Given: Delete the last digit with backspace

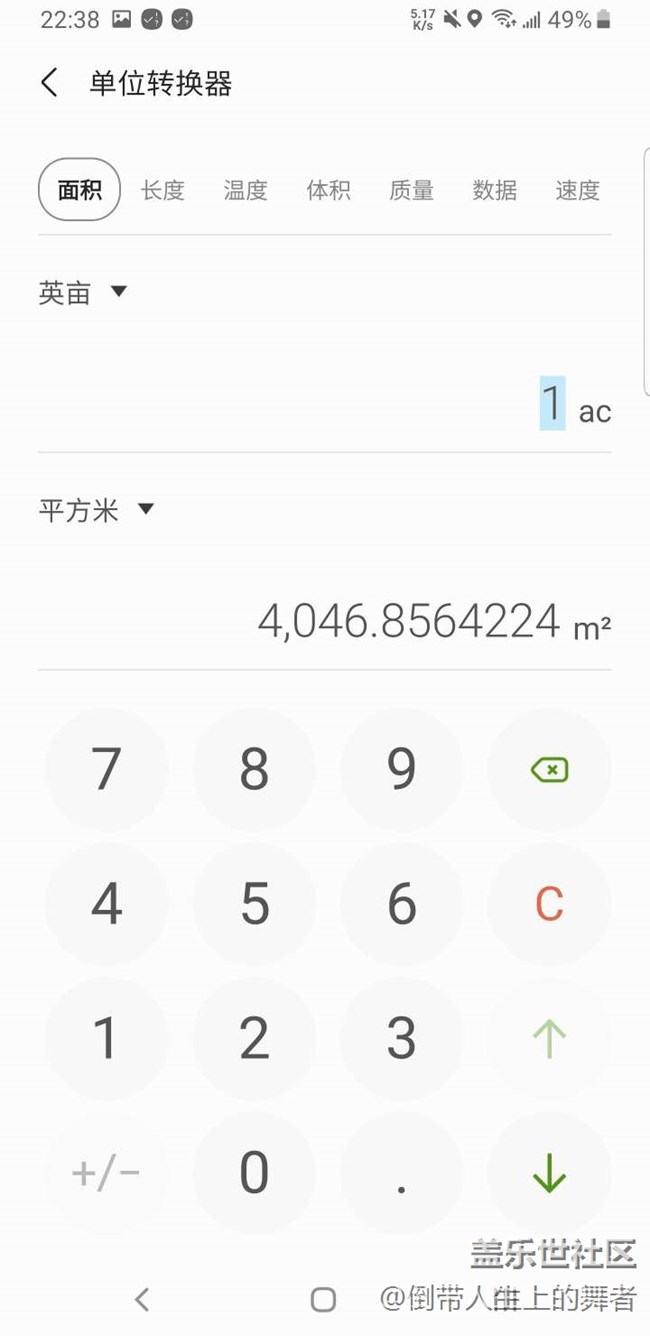Looking at the screenshot, I should click(x=549, y=769).
